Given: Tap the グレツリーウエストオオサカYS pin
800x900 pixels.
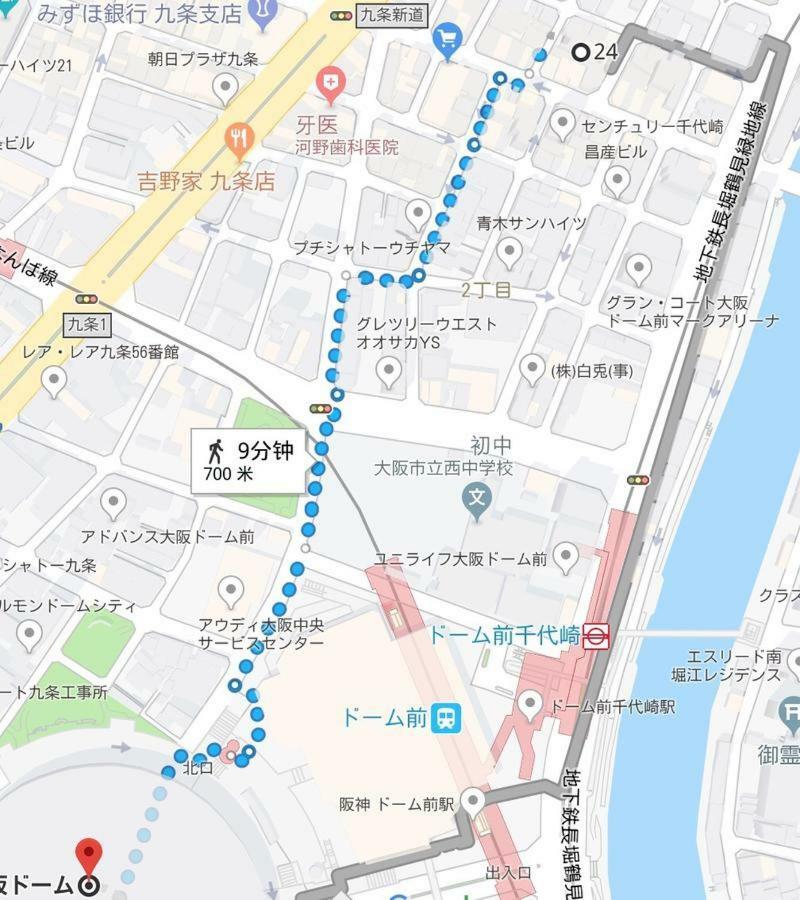Looking at the screenshot, I should pos(390,371).
